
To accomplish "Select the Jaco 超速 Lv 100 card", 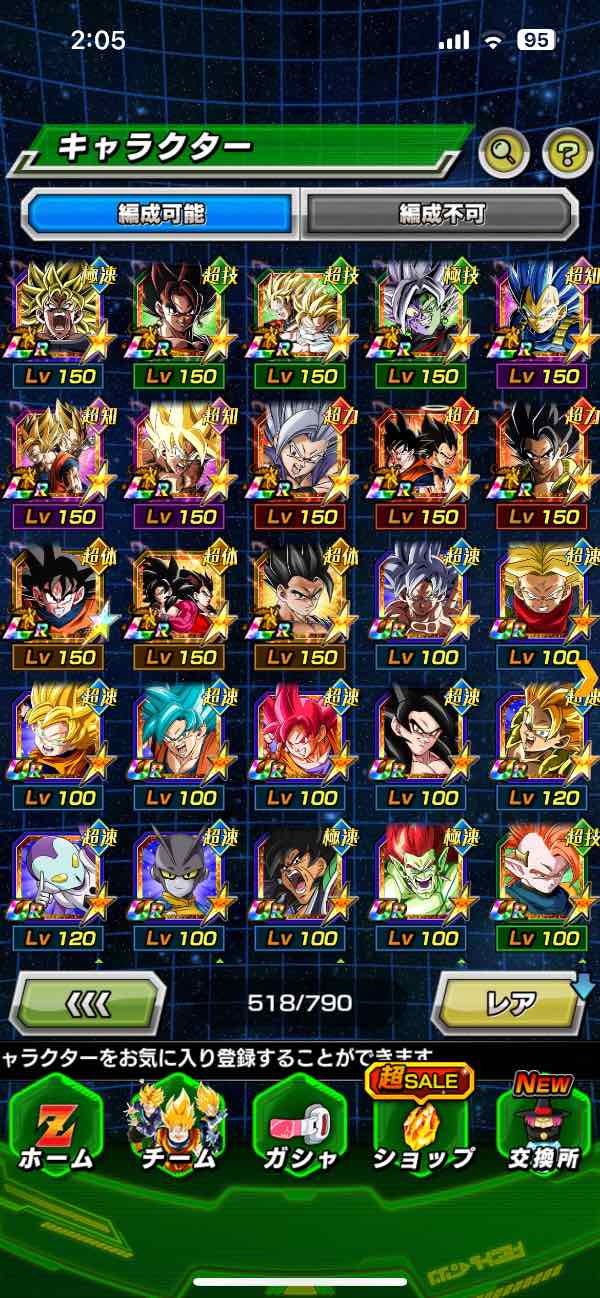I will [178, 885].
